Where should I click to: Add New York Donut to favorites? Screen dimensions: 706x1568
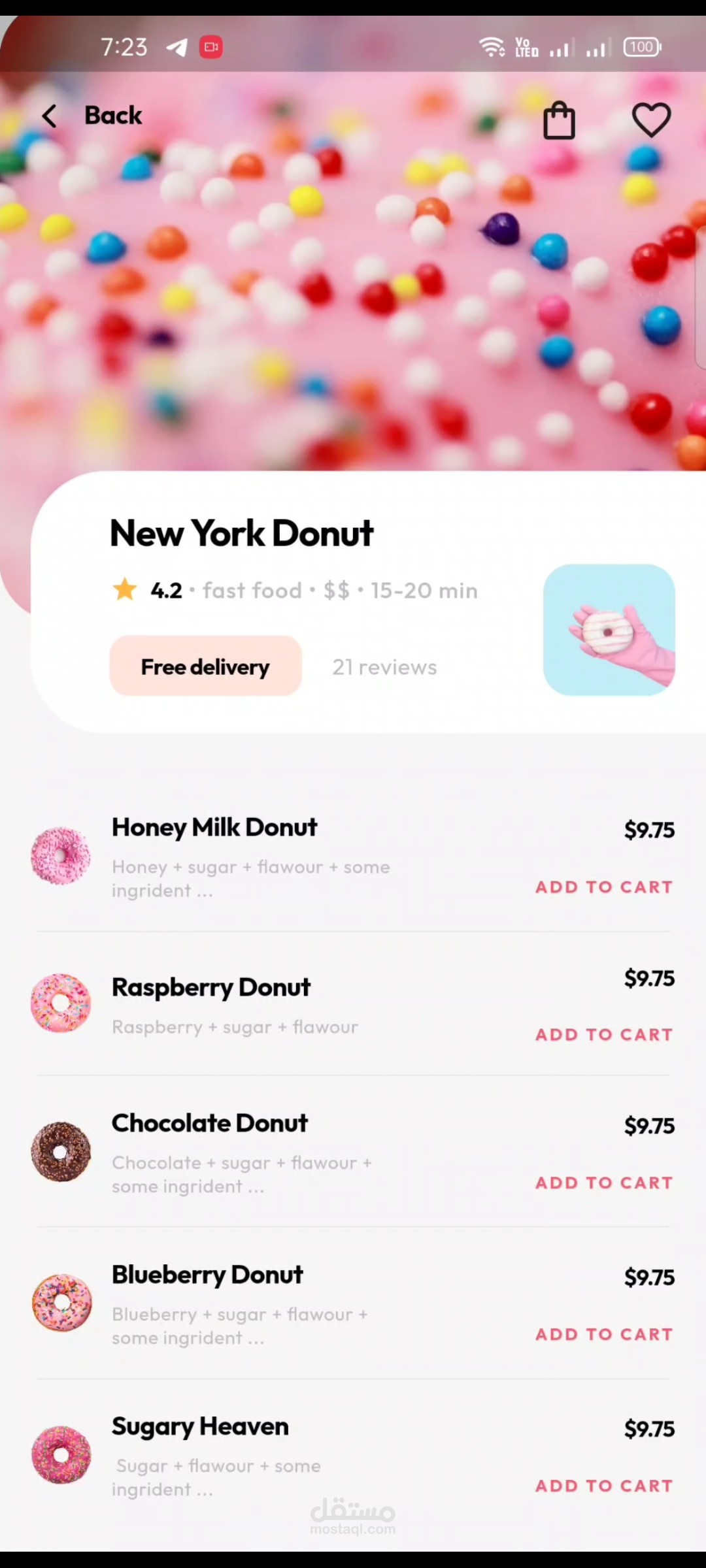pos(651,120)
